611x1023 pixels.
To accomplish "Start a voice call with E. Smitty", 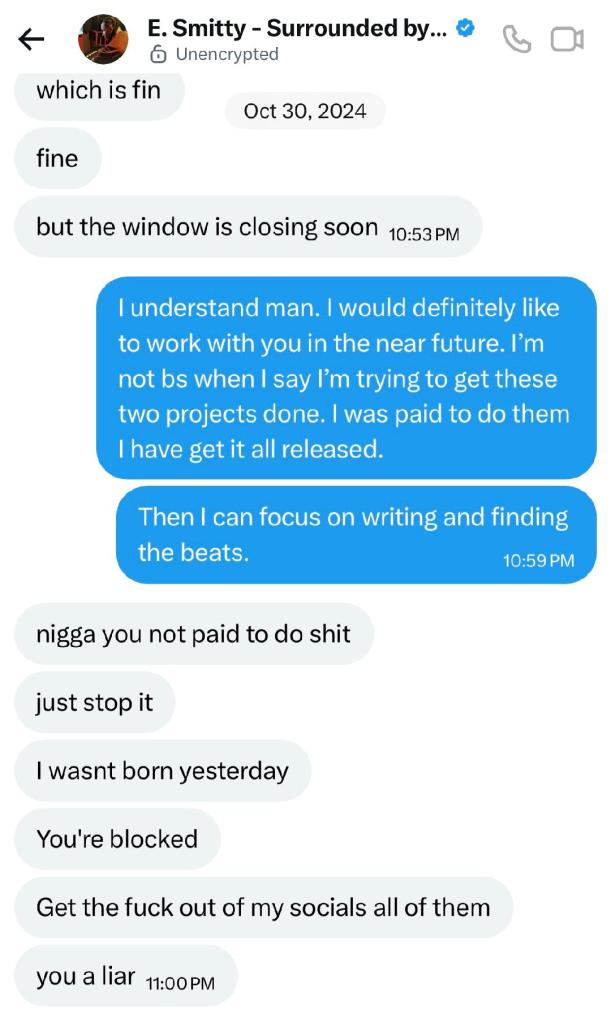I will (x=516, y=40).
